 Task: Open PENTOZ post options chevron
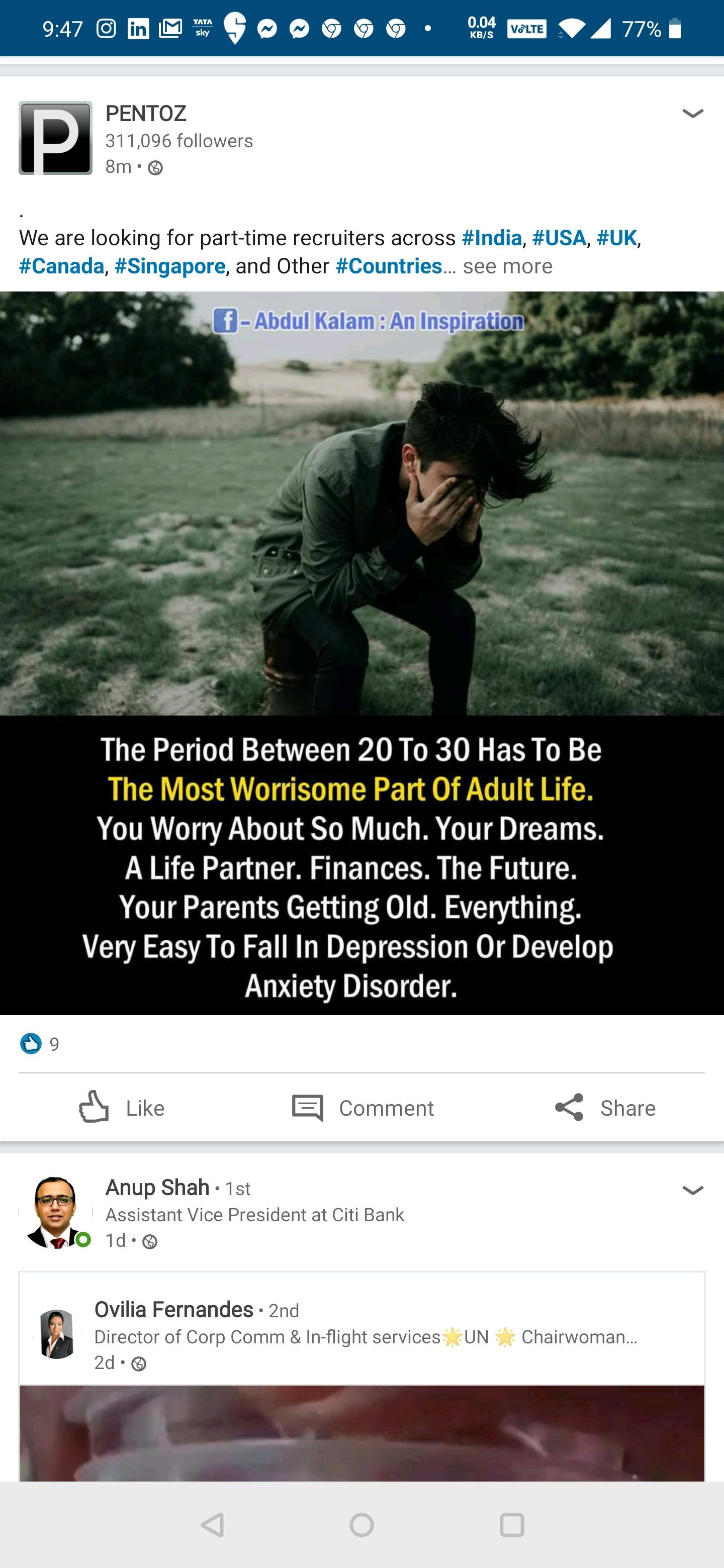(692, 114)
